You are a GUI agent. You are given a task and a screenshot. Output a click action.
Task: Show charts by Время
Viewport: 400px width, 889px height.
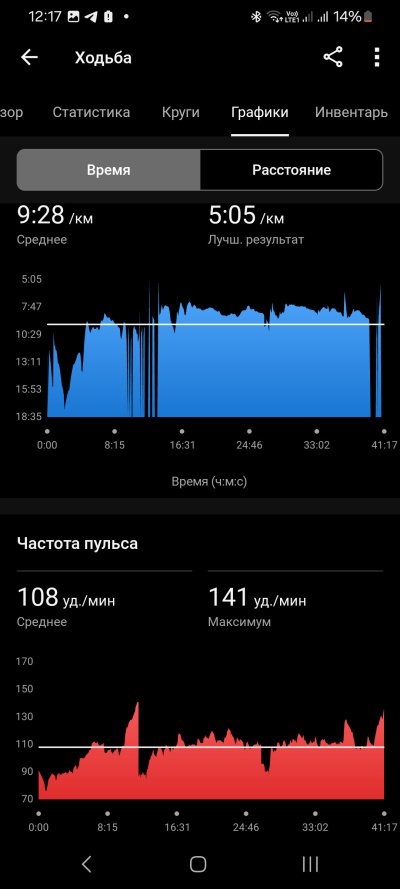108,170
